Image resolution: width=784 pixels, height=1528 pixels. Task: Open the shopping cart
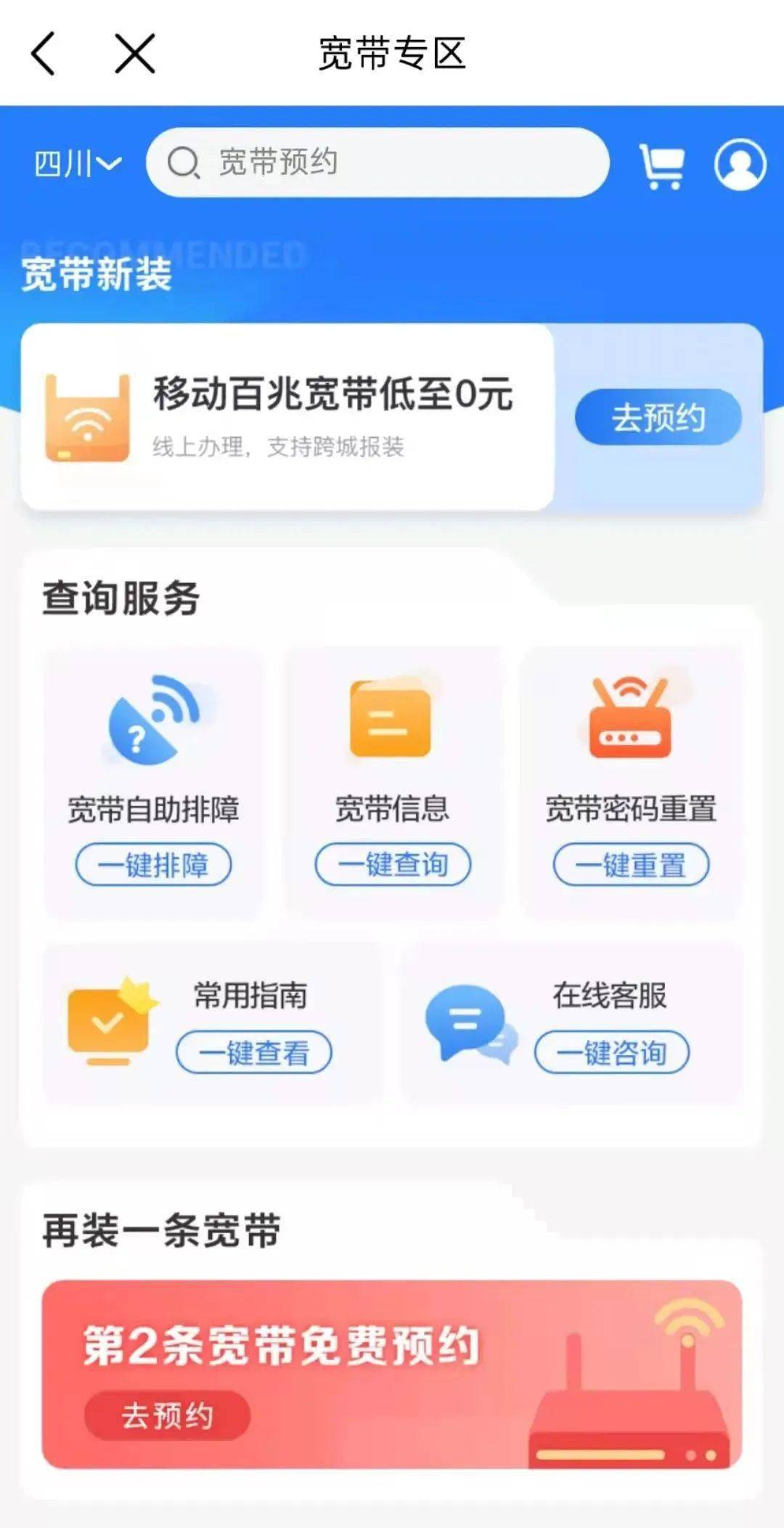(661, 166)
